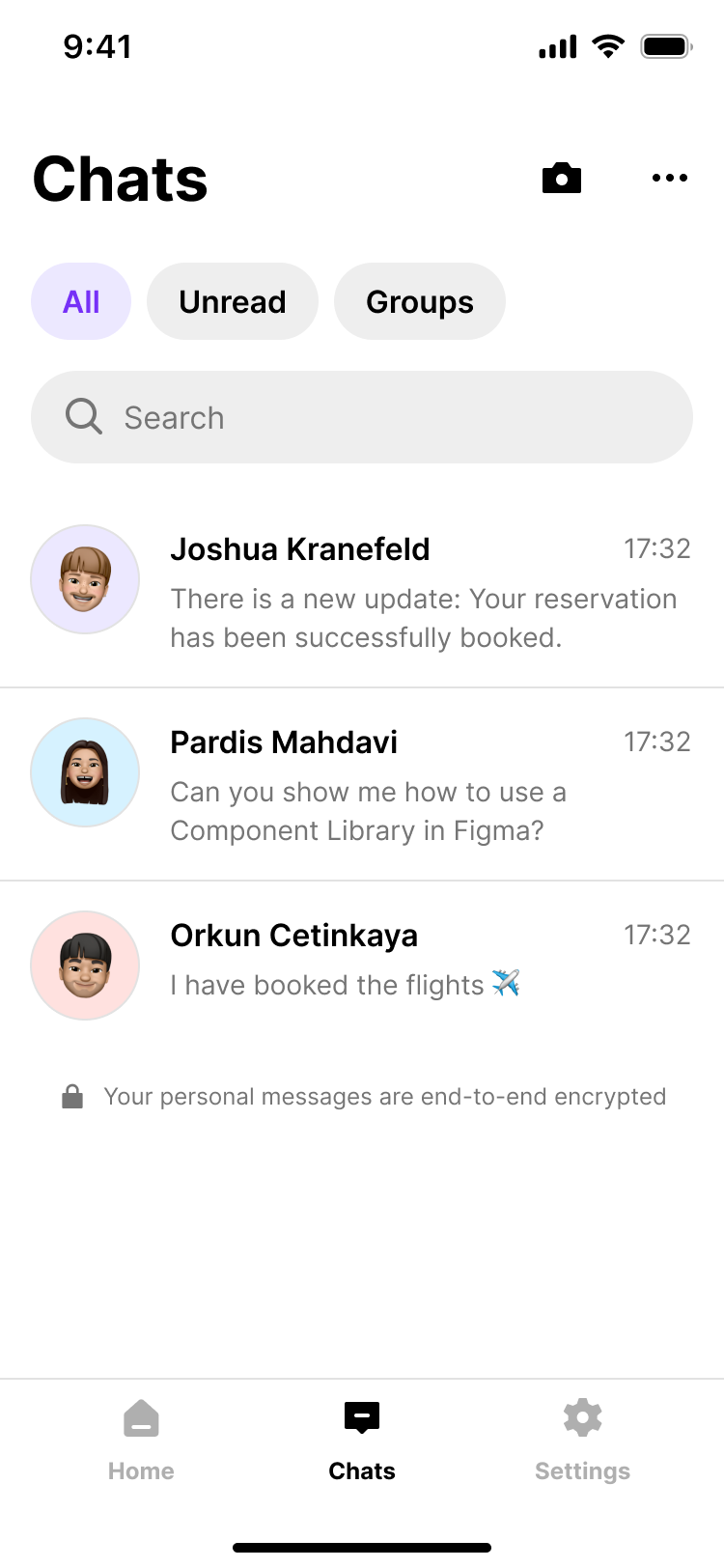
Task: Select the Chats tab
Action: (362, 1441)
